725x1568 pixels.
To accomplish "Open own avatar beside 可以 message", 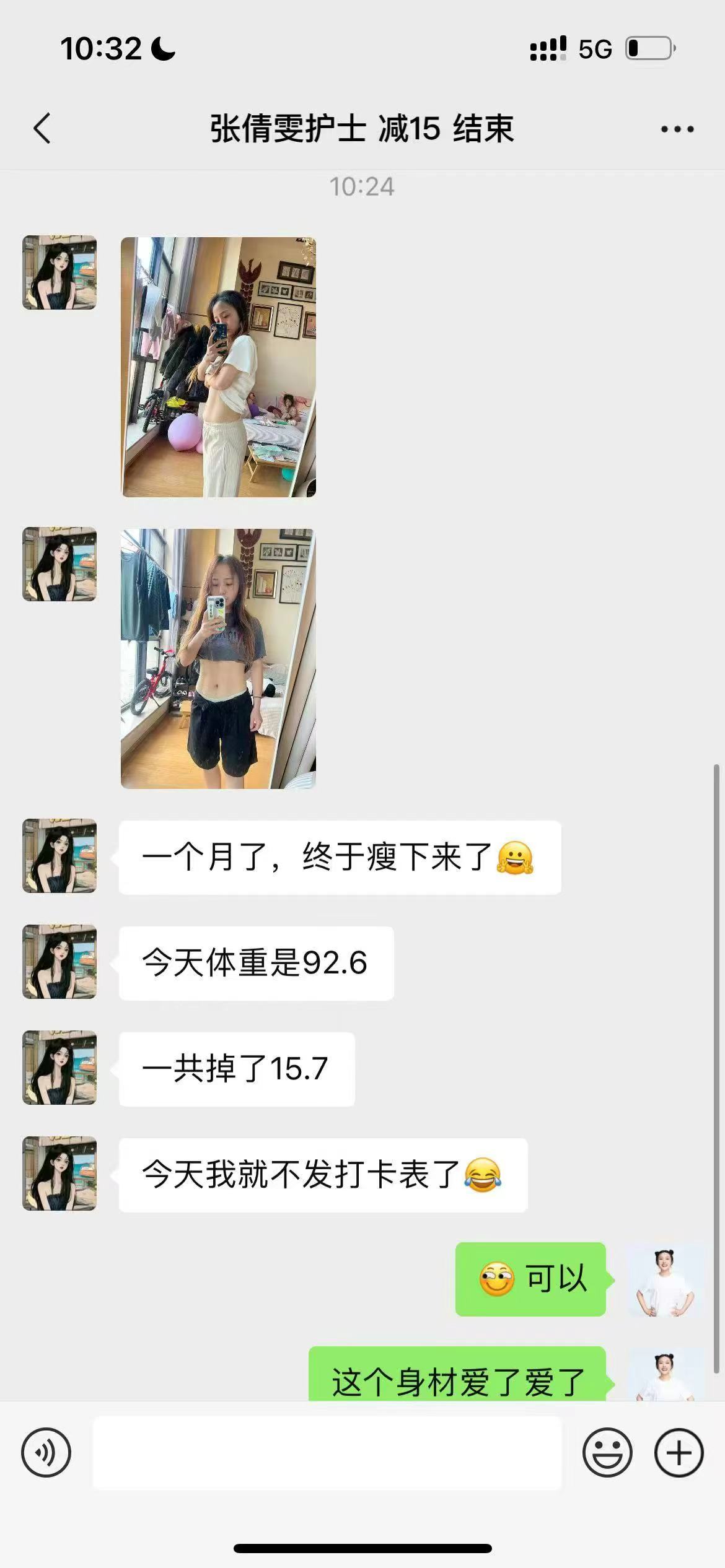I will tap(666, 1279).
